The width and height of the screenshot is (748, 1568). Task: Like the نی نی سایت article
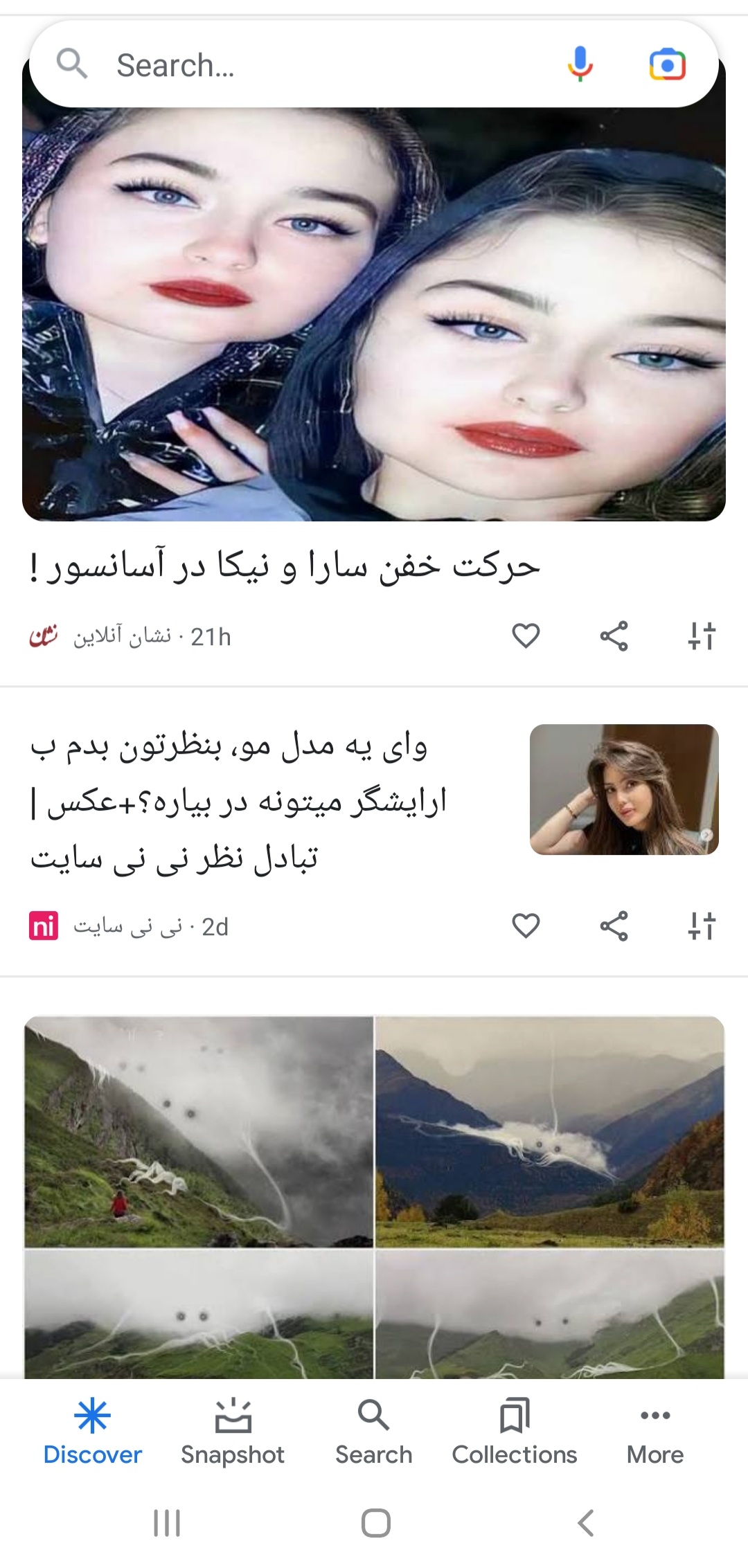tap(526, 926)
